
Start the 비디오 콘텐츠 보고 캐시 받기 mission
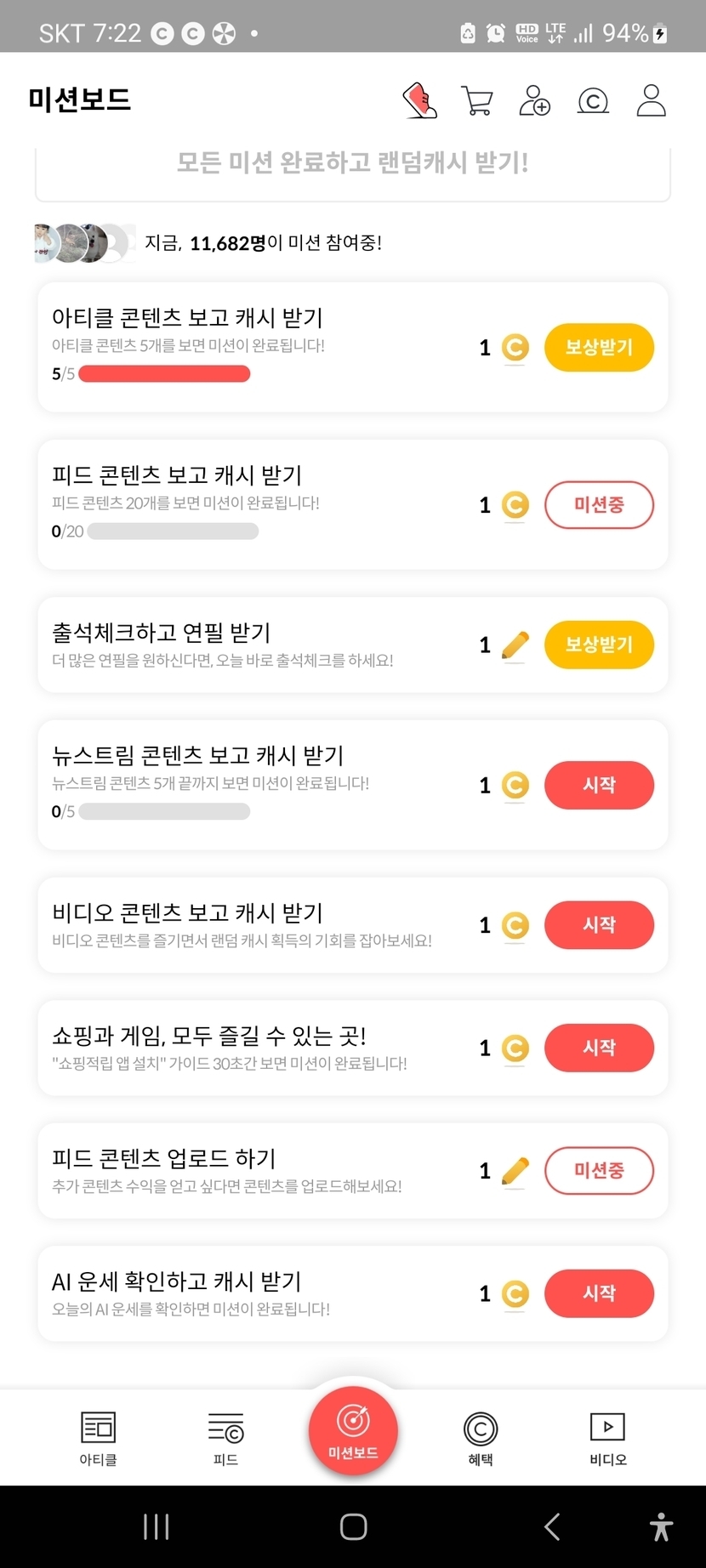click(599, 924)
